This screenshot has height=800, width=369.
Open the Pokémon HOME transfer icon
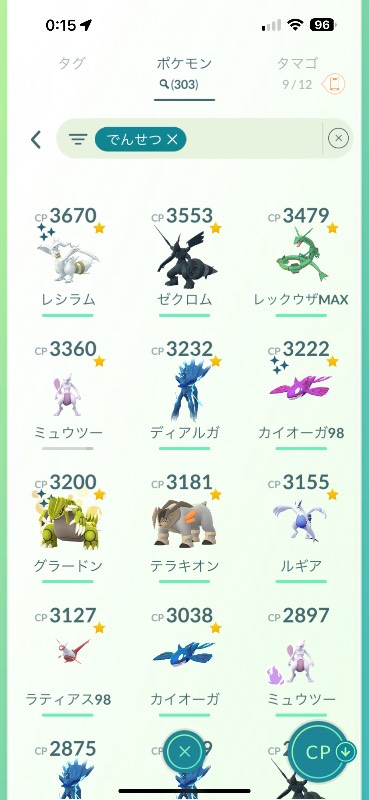pyautogui.click(x=334, y=84)
